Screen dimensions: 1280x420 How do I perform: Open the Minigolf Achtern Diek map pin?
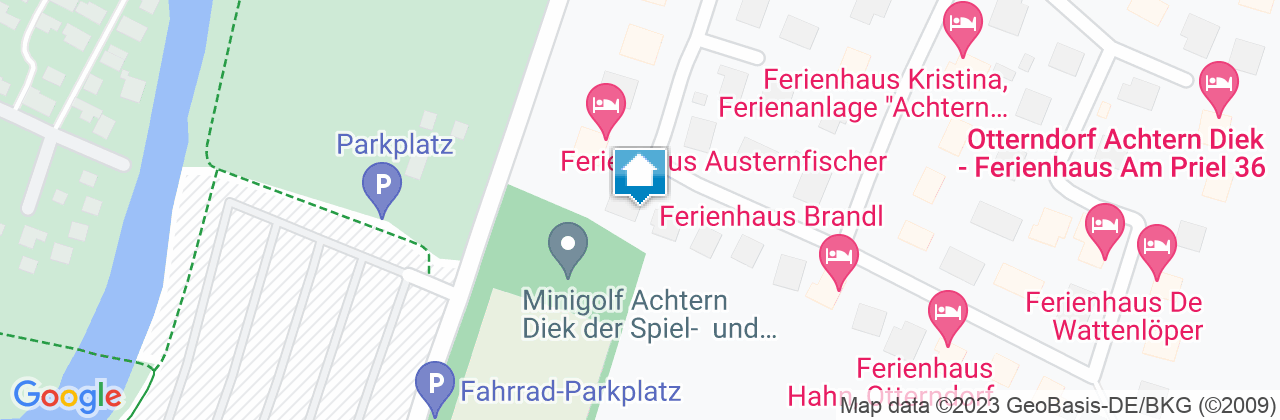pyautogui.click(x=568, y=245)
